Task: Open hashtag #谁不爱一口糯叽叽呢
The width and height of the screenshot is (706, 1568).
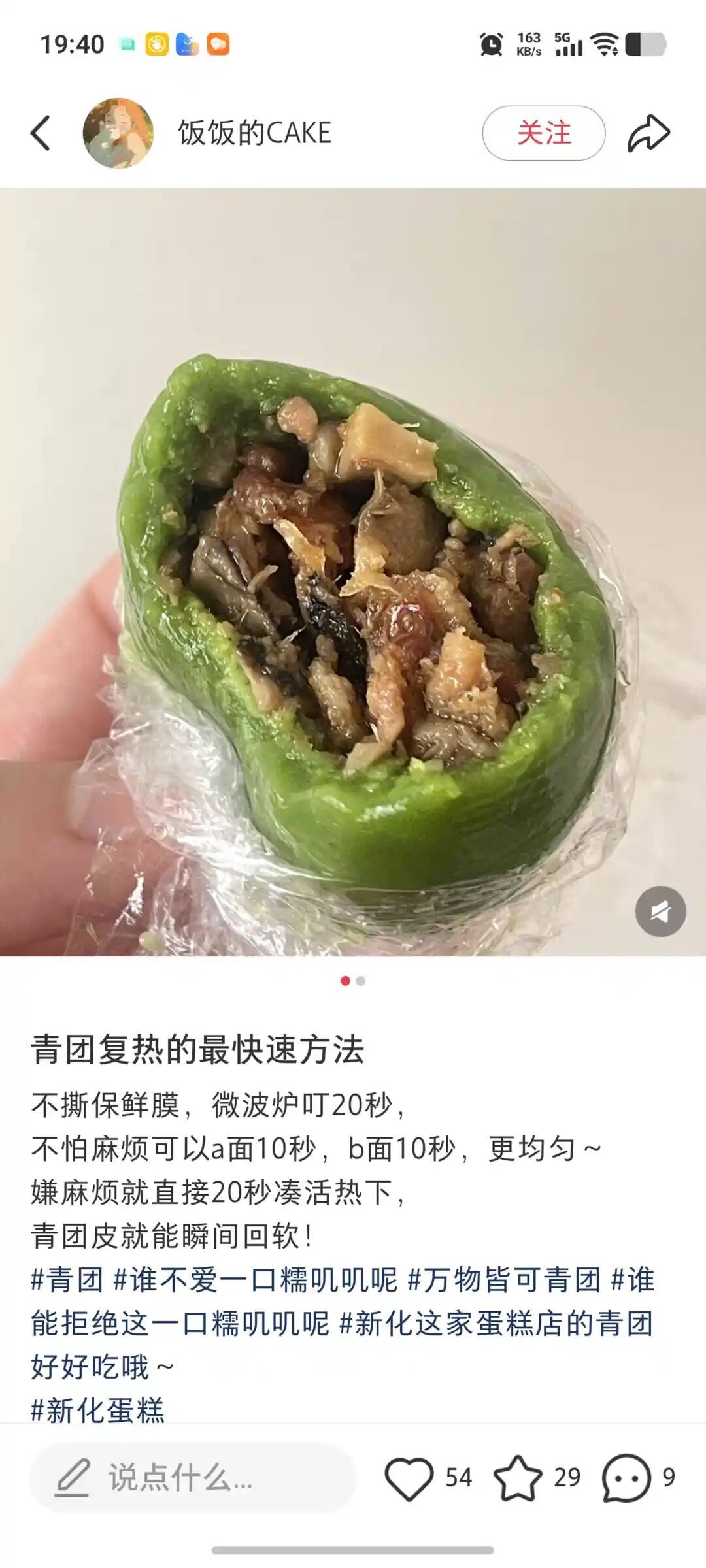Action: [256, 1280]
